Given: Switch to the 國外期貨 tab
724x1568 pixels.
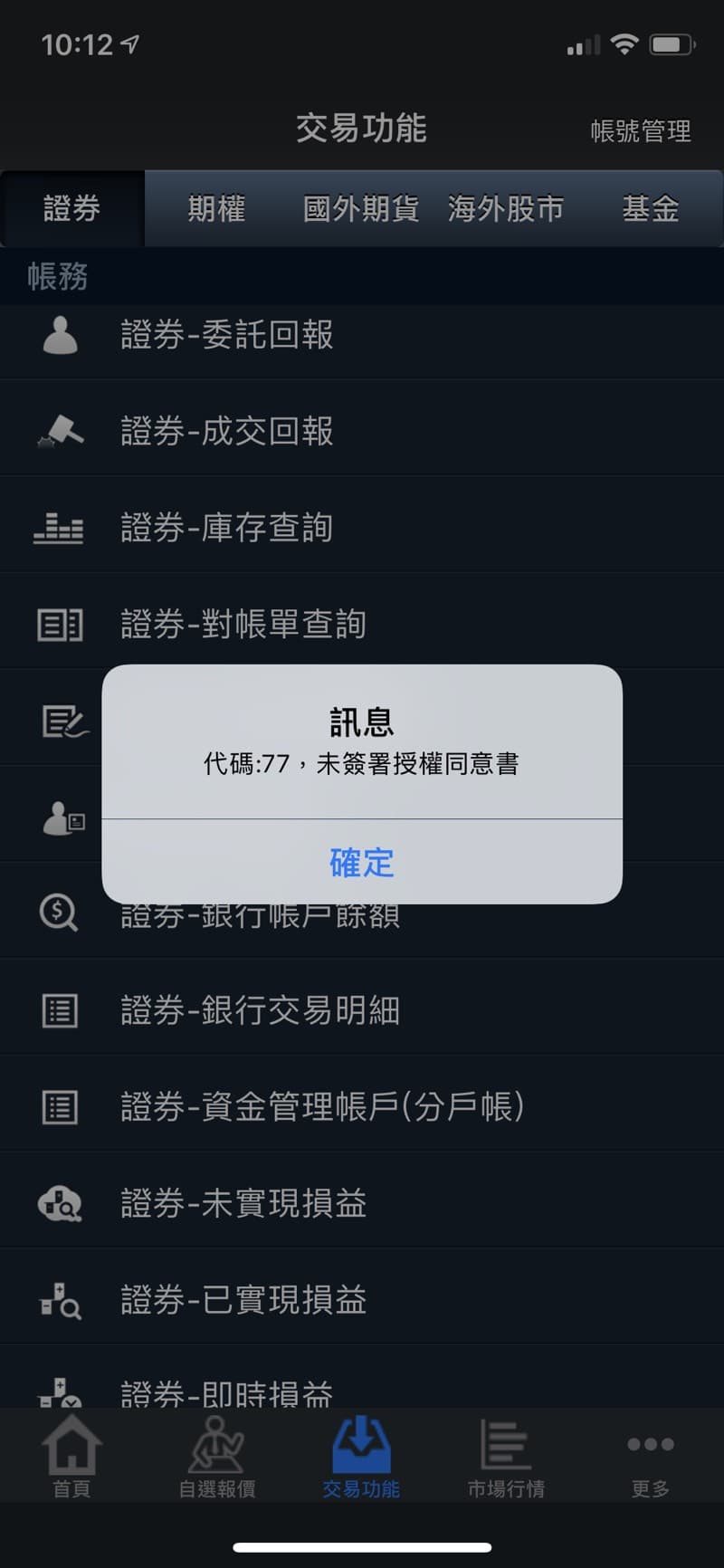Looking at the screenshot, I should click(x=360, y=208).
